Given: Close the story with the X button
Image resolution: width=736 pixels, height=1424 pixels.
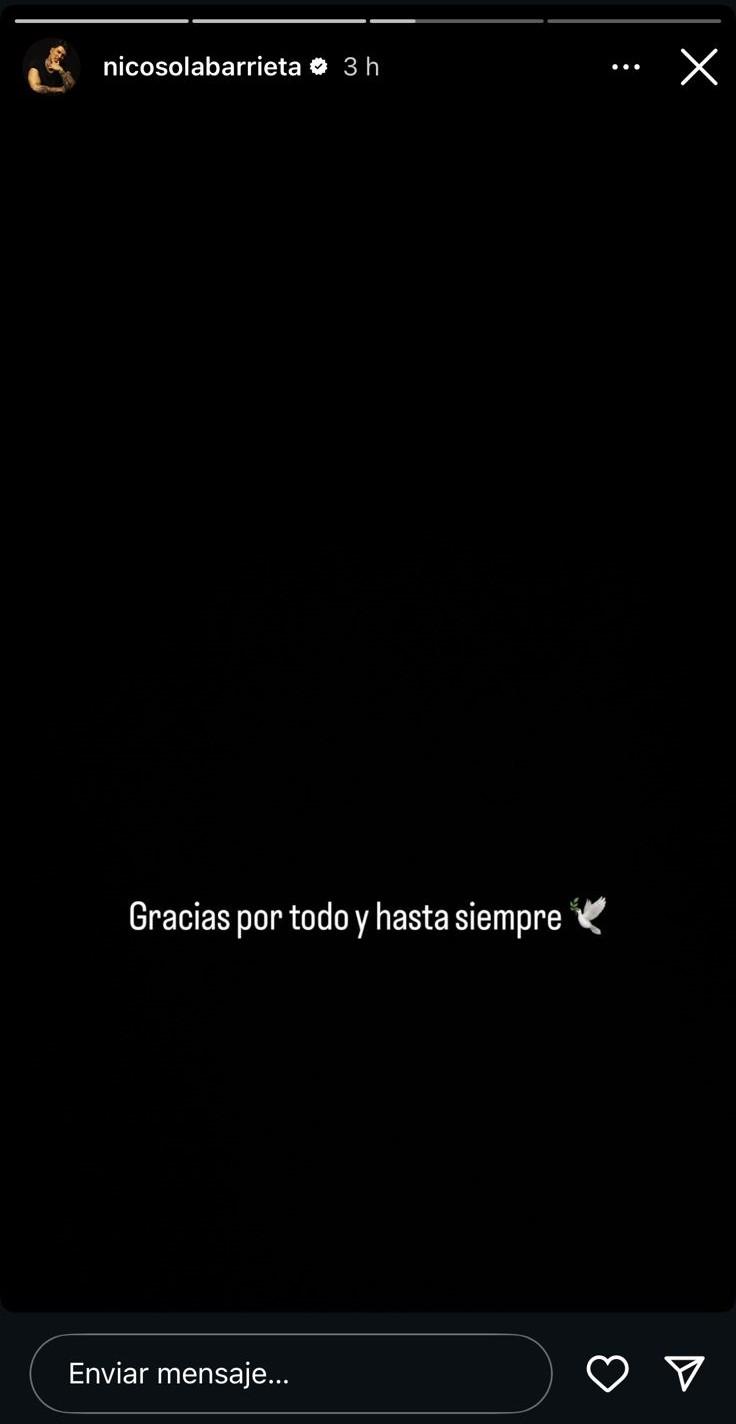Looking at the screenshot, I should 699,66.
